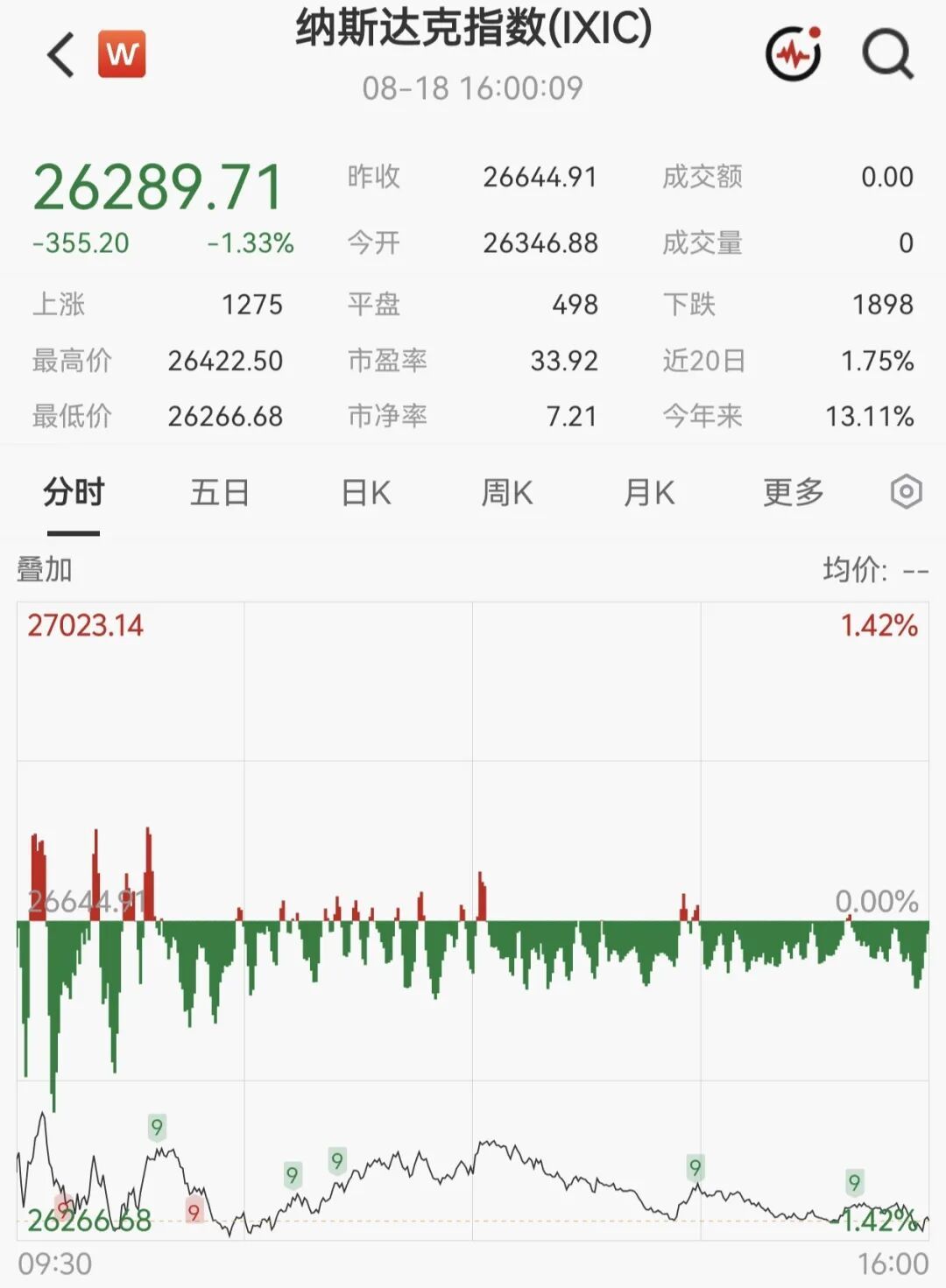Open the market pulse monitor icon

pos(794,54)
